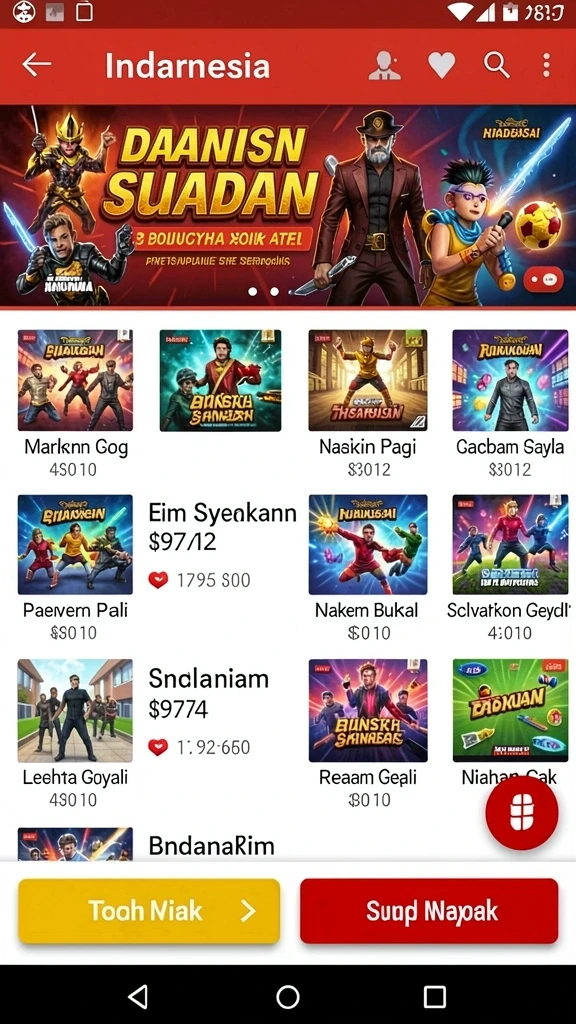576x1024 pixels.
Task: Open the profile icon in the app bar
Action: (x=385, y=65)
